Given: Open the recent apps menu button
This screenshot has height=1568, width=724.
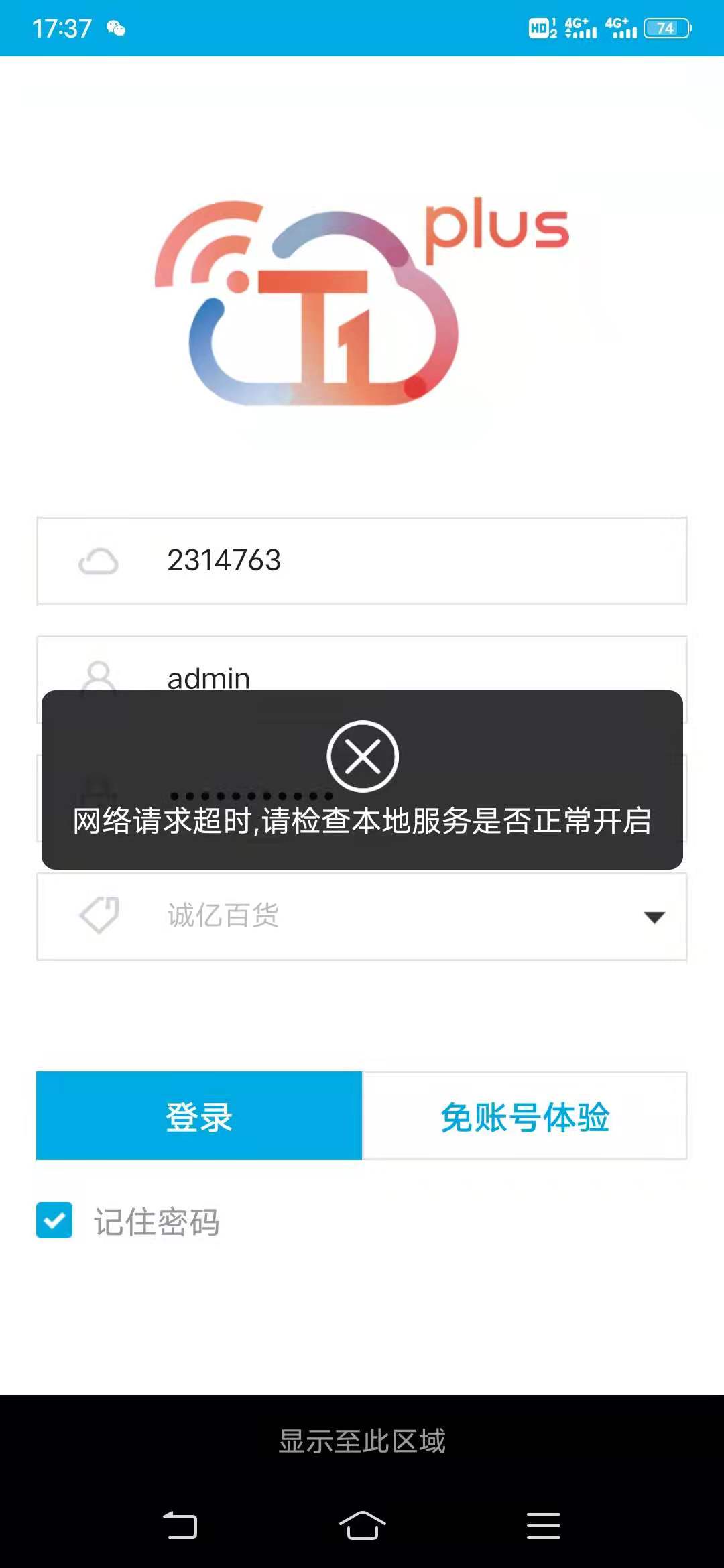Looking at the screenshot, I should coord(543,1525).
